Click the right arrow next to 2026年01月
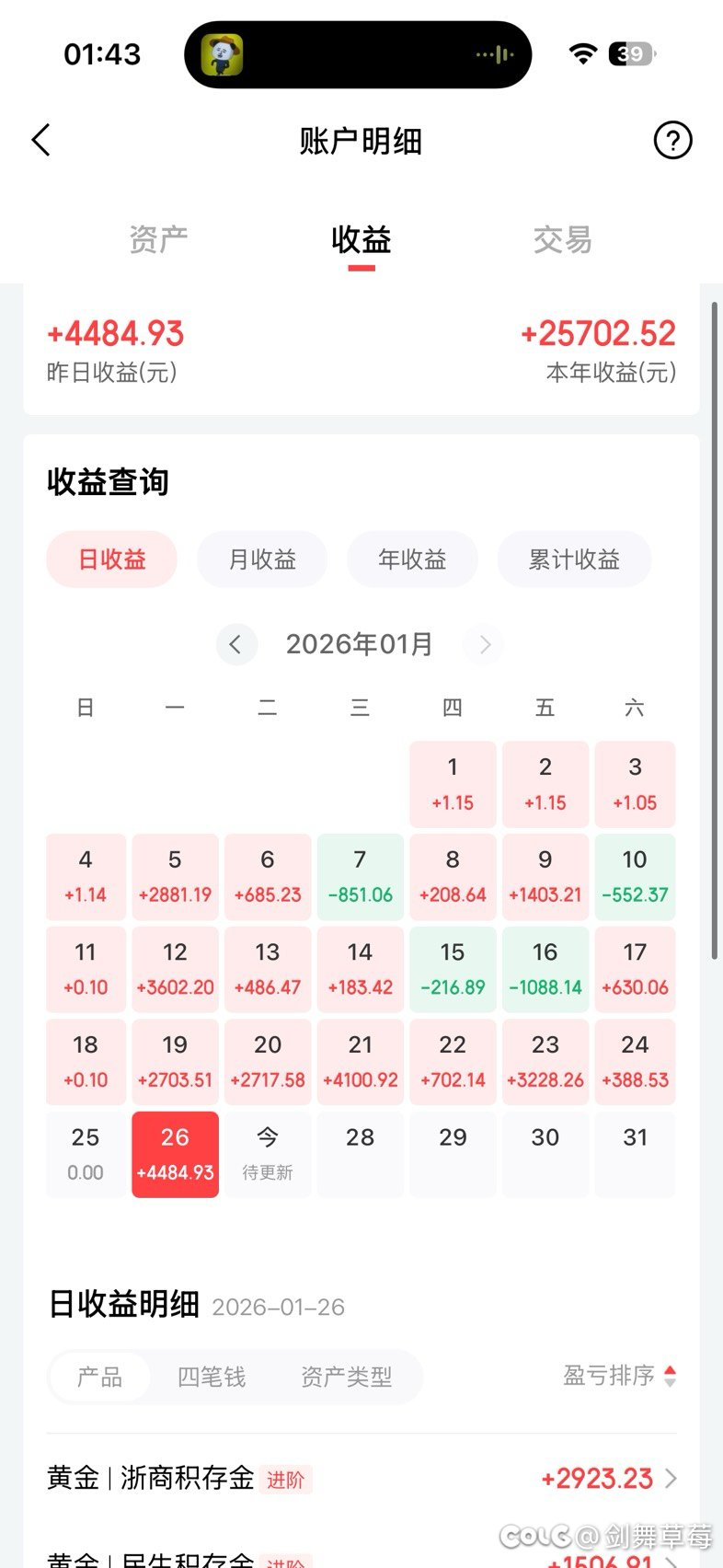 [x=483, y=644]
